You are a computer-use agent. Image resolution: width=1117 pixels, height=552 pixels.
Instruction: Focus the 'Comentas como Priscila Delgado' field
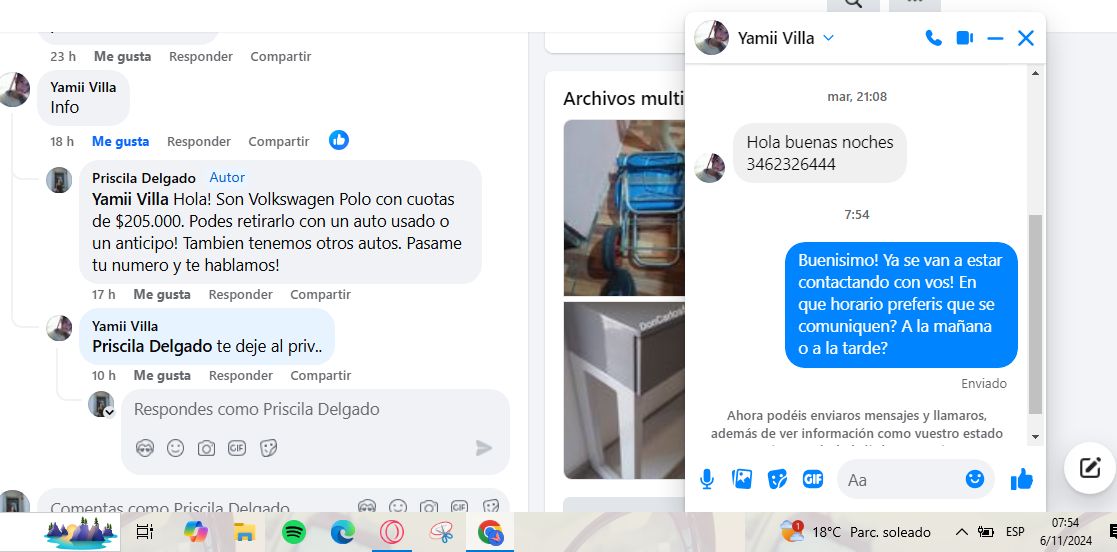tap(190, 508)
